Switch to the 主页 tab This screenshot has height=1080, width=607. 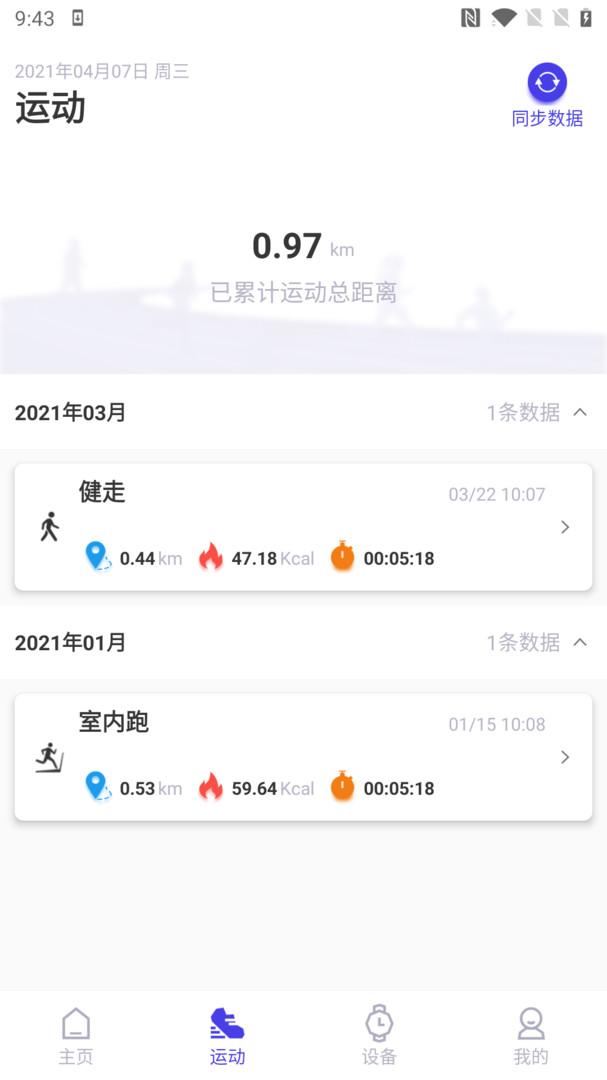click(76, 1036)
